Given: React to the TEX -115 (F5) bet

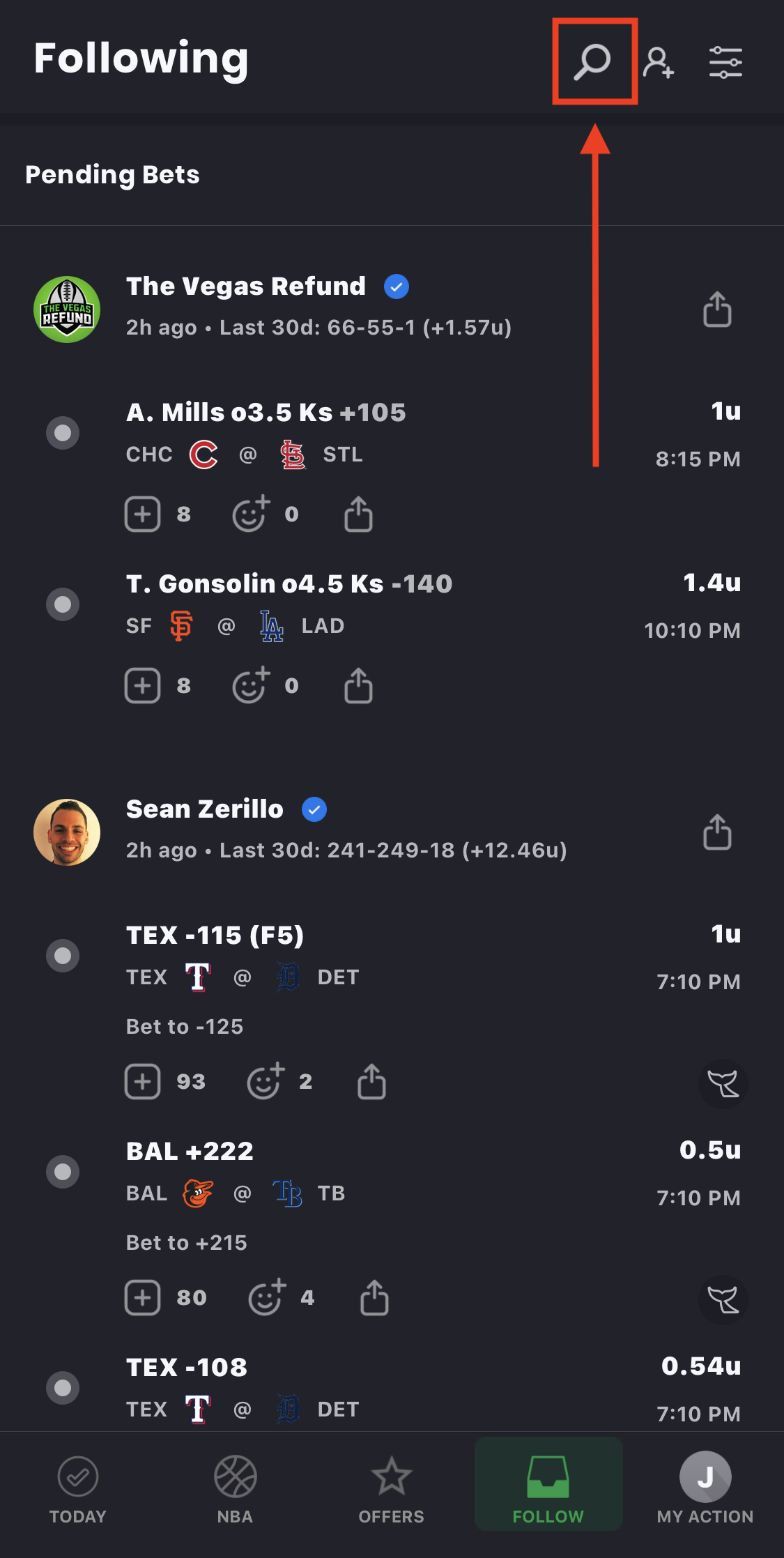Looking at the screenshot, I should click(x=266, y=1082).
